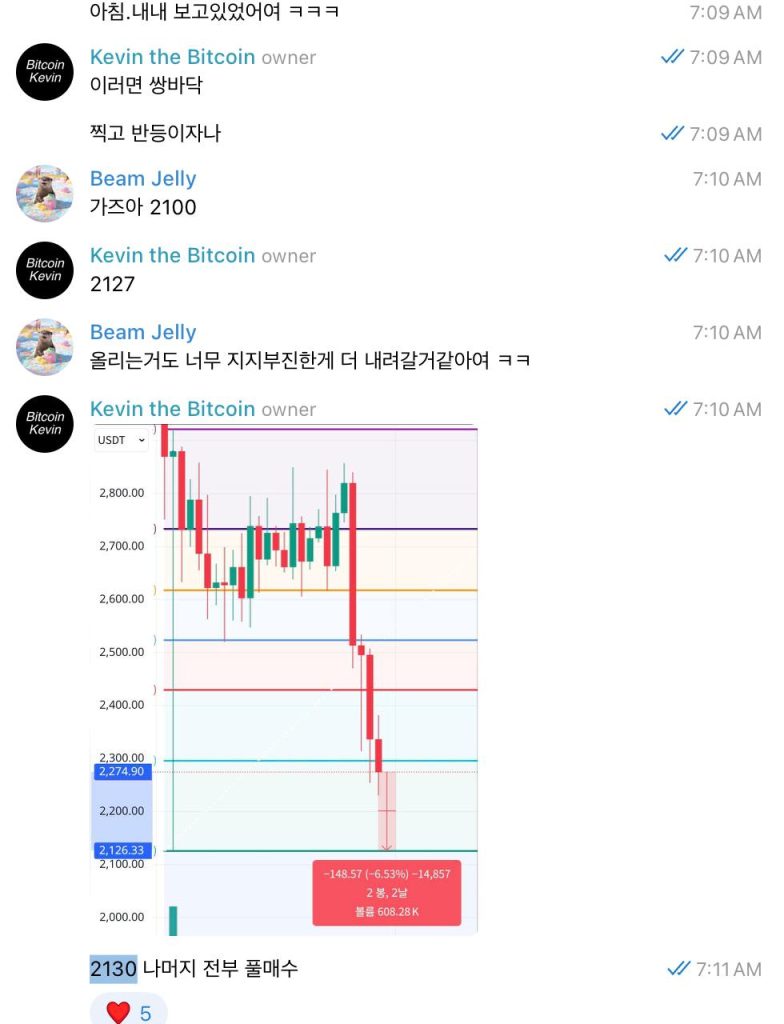Screen dimensions: 784x1024
Task: Add a heart reaction to the 2130 message
Action: tap(128, 1011)
